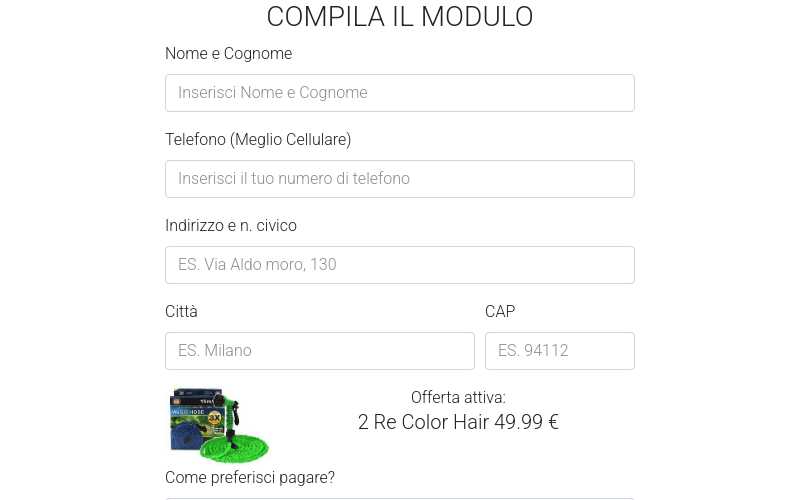Enter the CAP postal code field

tap(559, 351)
